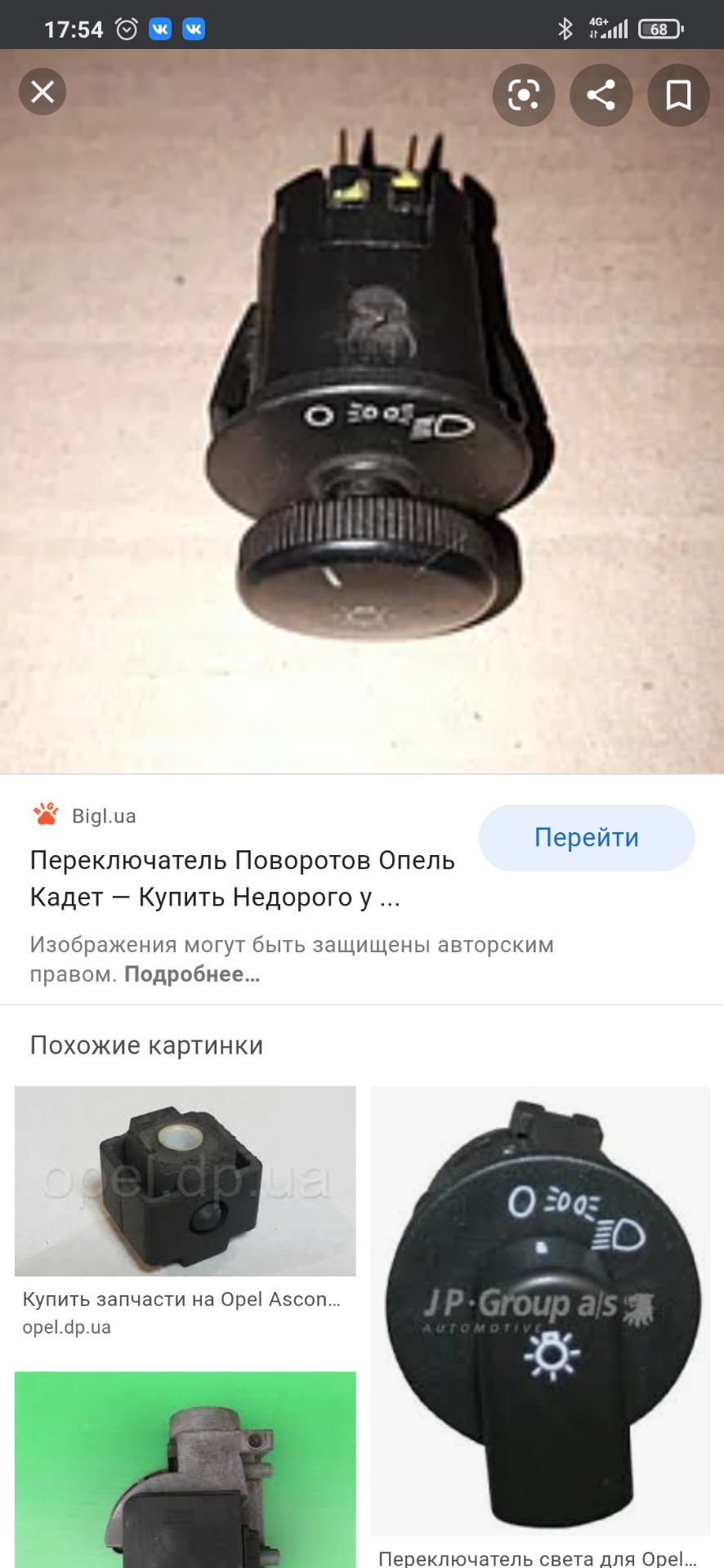Tap the share icon
The height and width of the screenshot is (1568, 724).
pyautogui.click(x=601, y=95)
